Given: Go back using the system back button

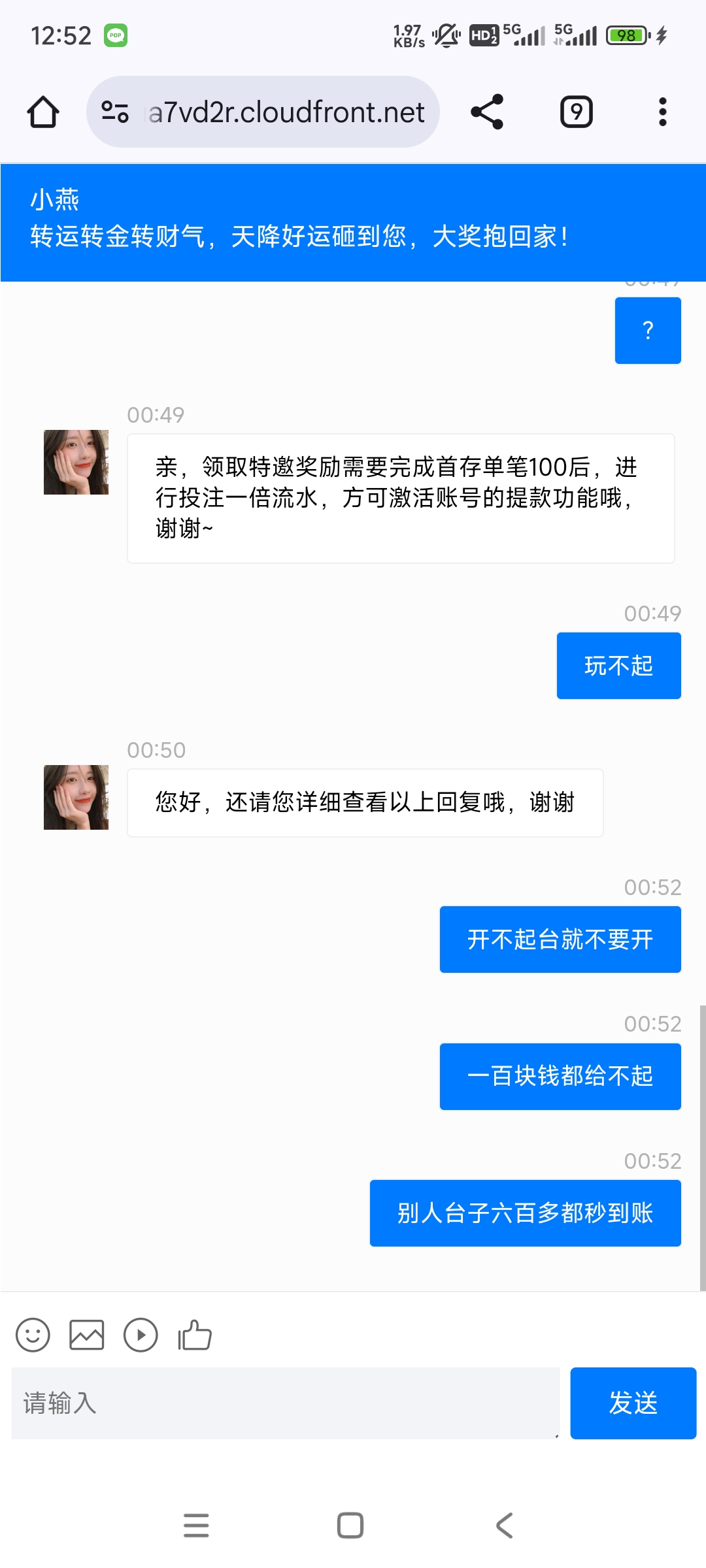Looking at the screenshot, I should (x=504, y=1526).
